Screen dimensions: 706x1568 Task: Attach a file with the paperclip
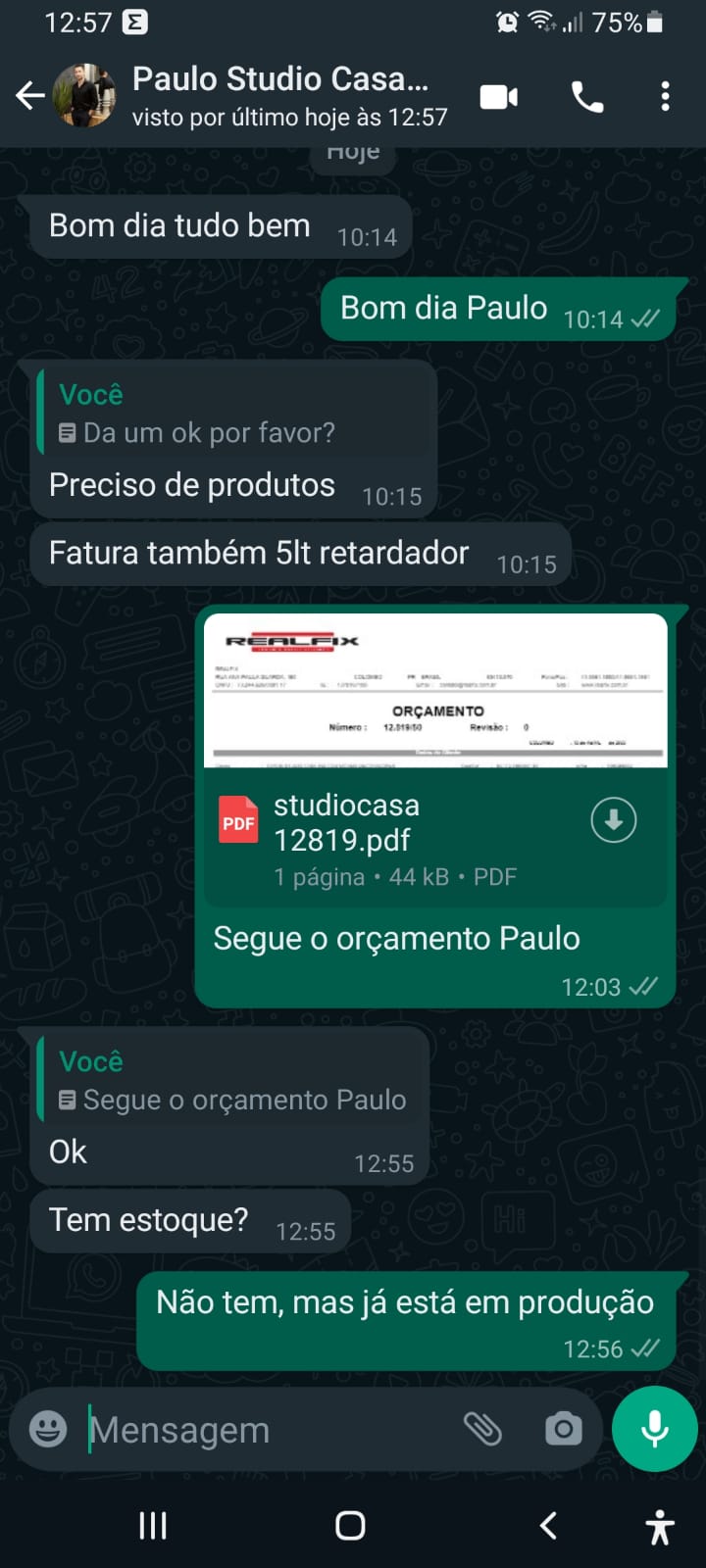482,1429
